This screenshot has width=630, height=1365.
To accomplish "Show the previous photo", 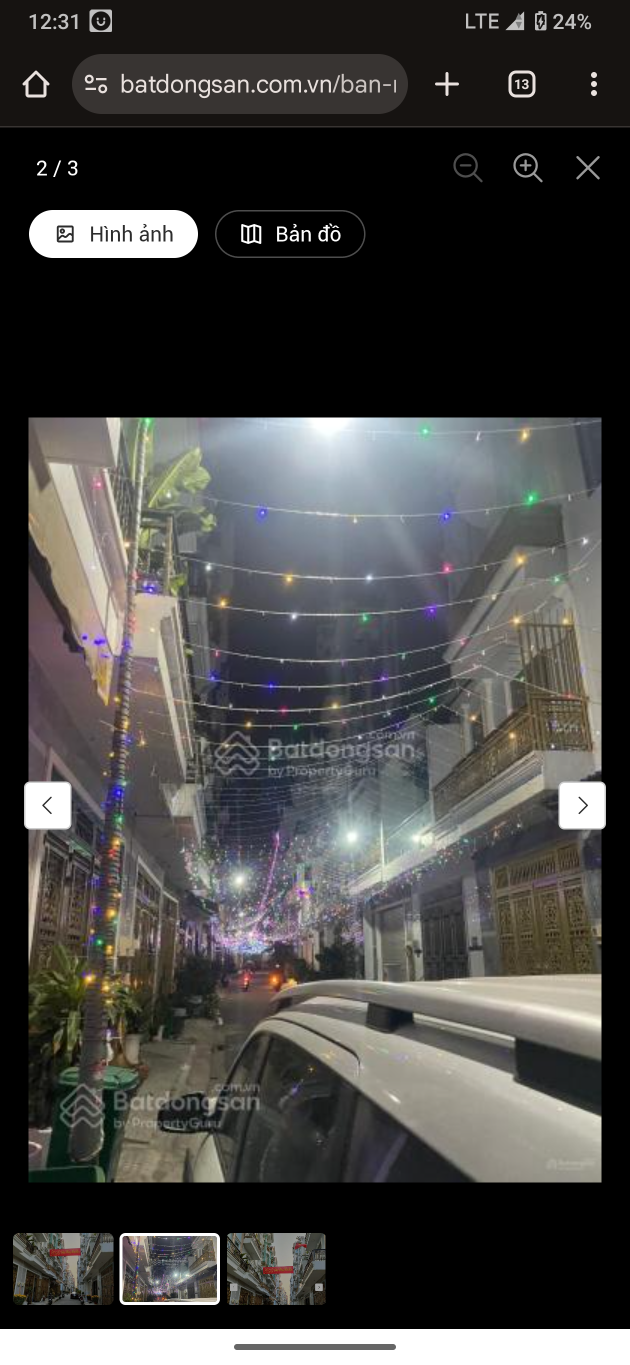I will click(x=47, y=806).
